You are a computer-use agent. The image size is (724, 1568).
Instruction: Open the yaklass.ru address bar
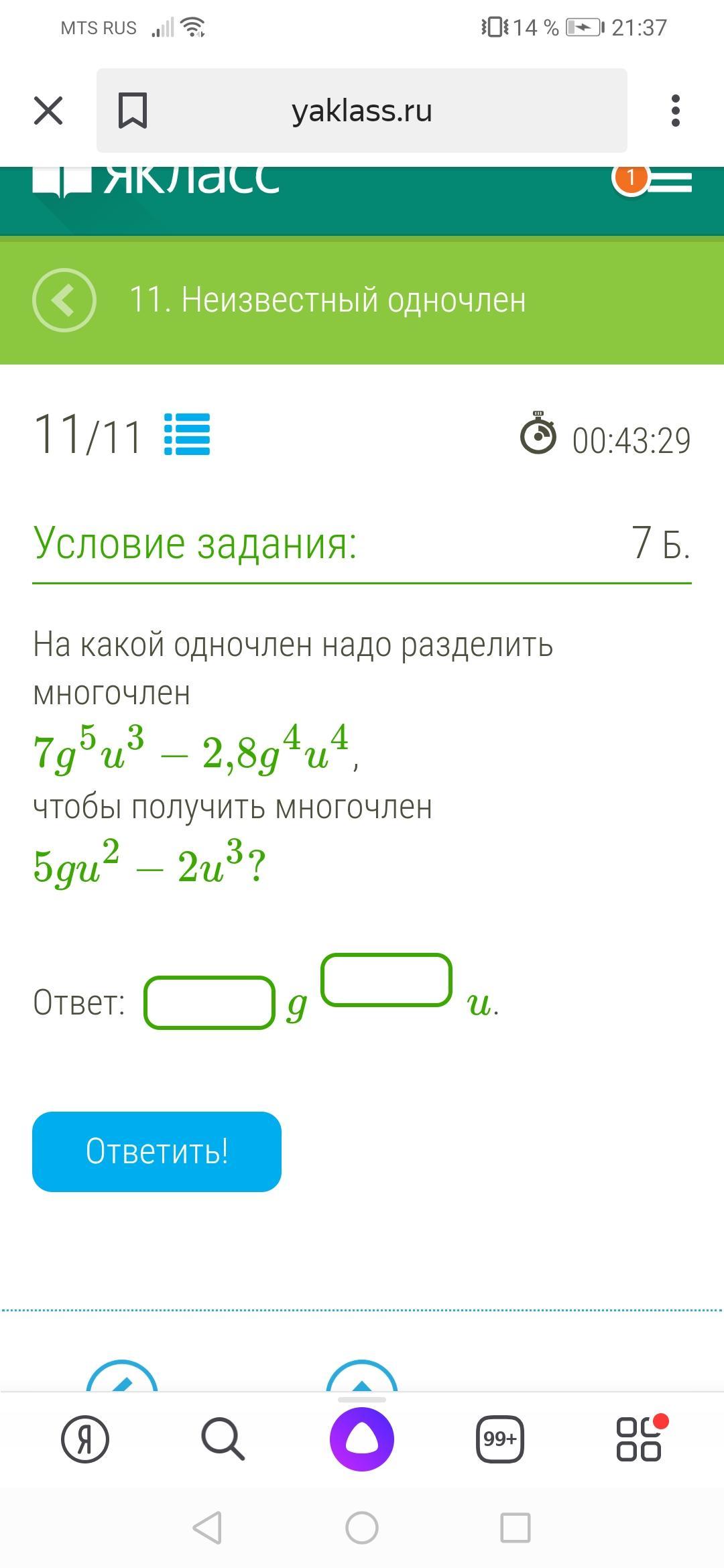coord(362,111)
